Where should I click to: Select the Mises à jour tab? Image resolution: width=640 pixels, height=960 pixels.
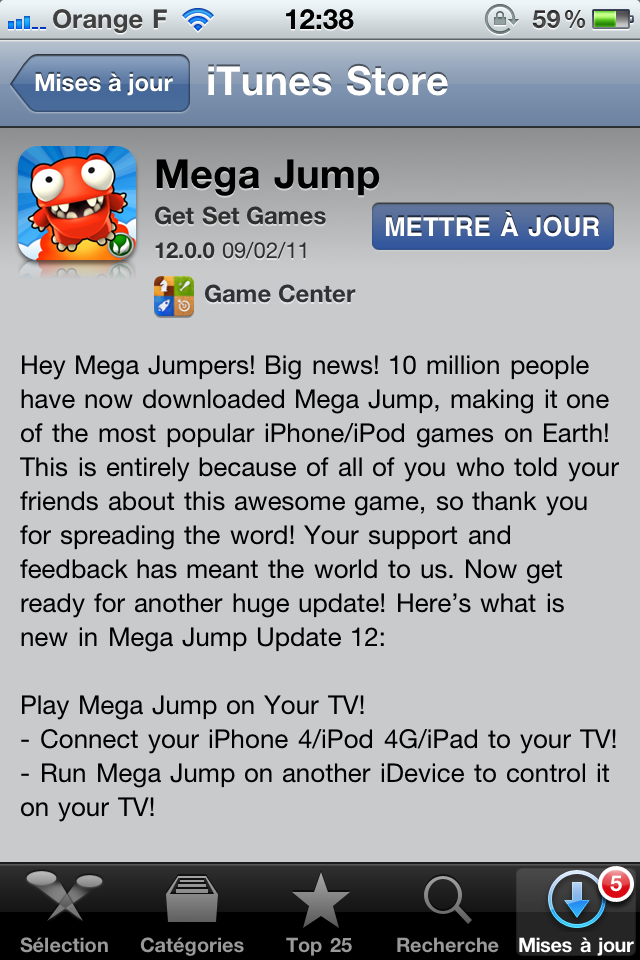point(576,912)
